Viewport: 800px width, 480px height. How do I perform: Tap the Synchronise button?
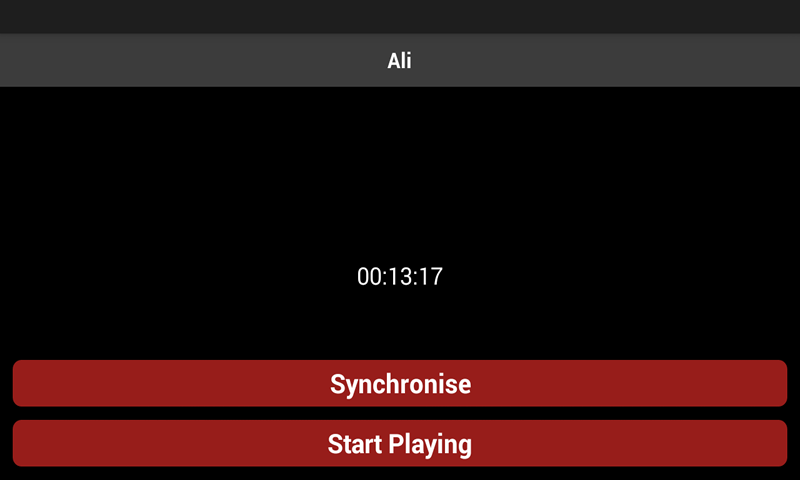[400, 384]
